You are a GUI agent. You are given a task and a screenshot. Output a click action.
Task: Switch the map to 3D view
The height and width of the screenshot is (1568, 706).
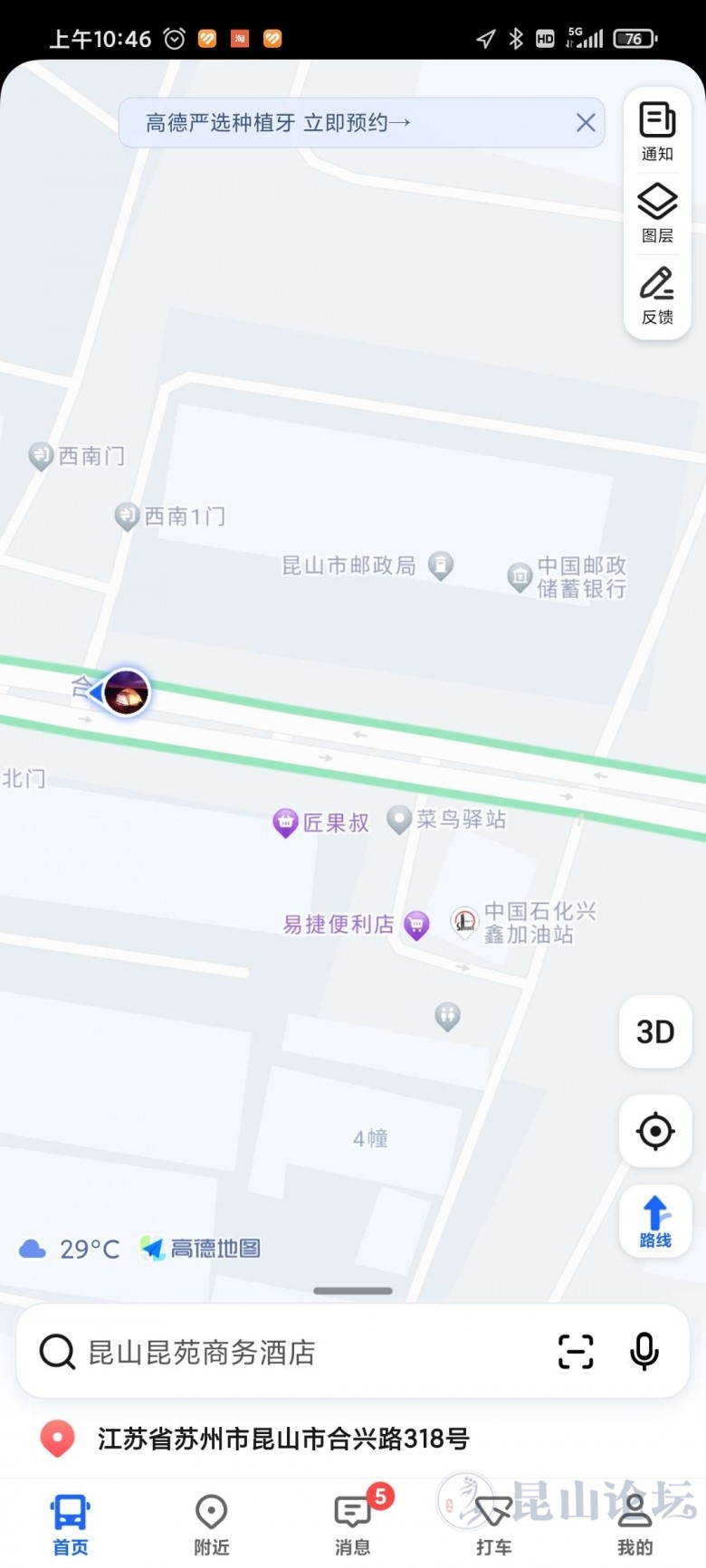655,1032
